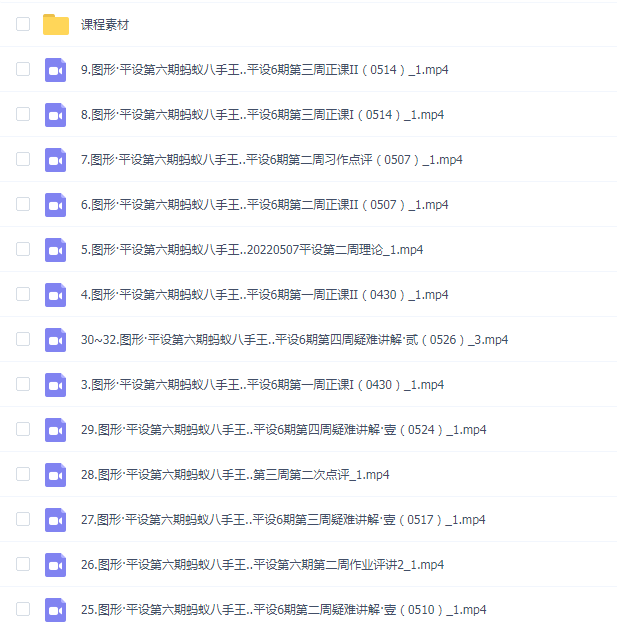Viewport: 617px width, 630px height.
Task: Tick the checkbox for video 5 第二周理论
Action: pos(23,250)
